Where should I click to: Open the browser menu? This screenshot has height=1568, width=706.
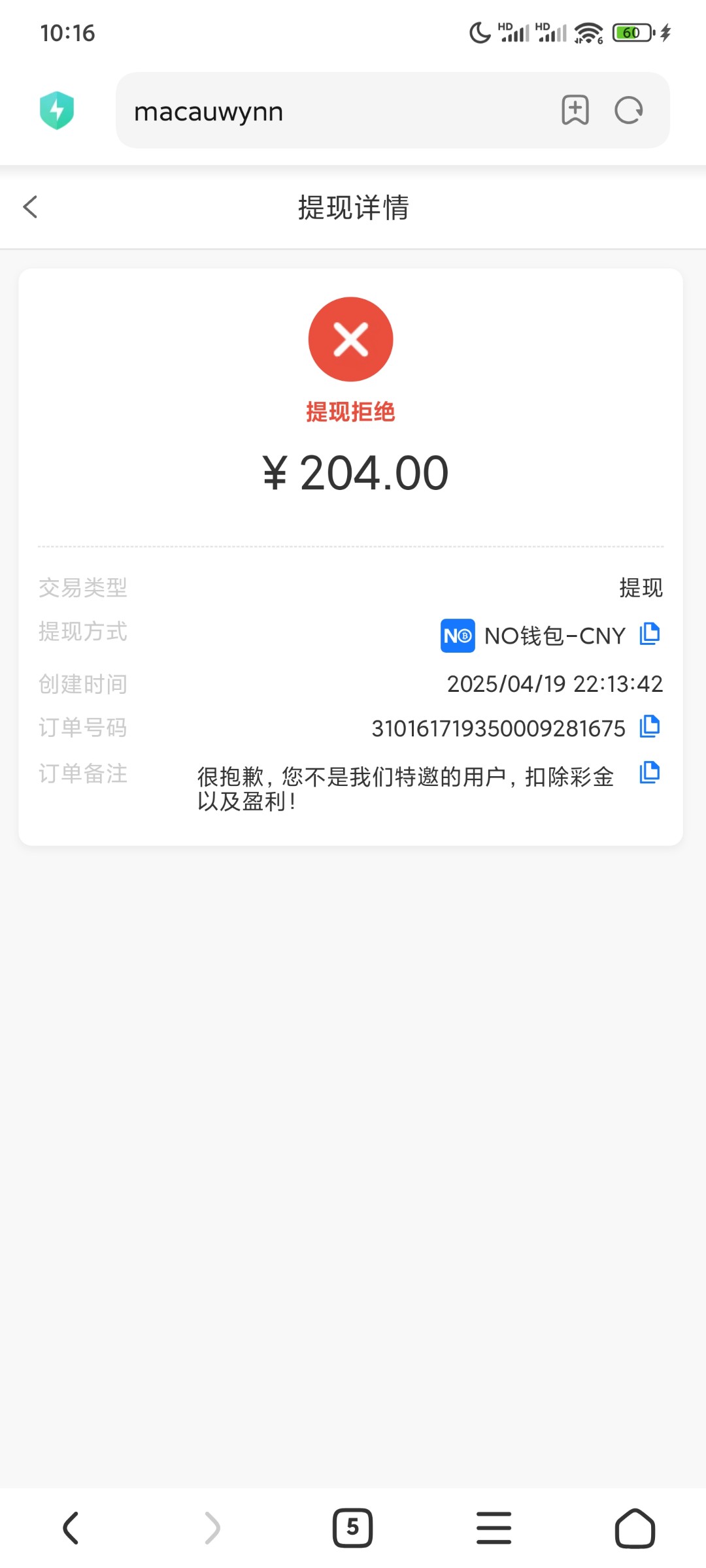[x=494, y=1527]
